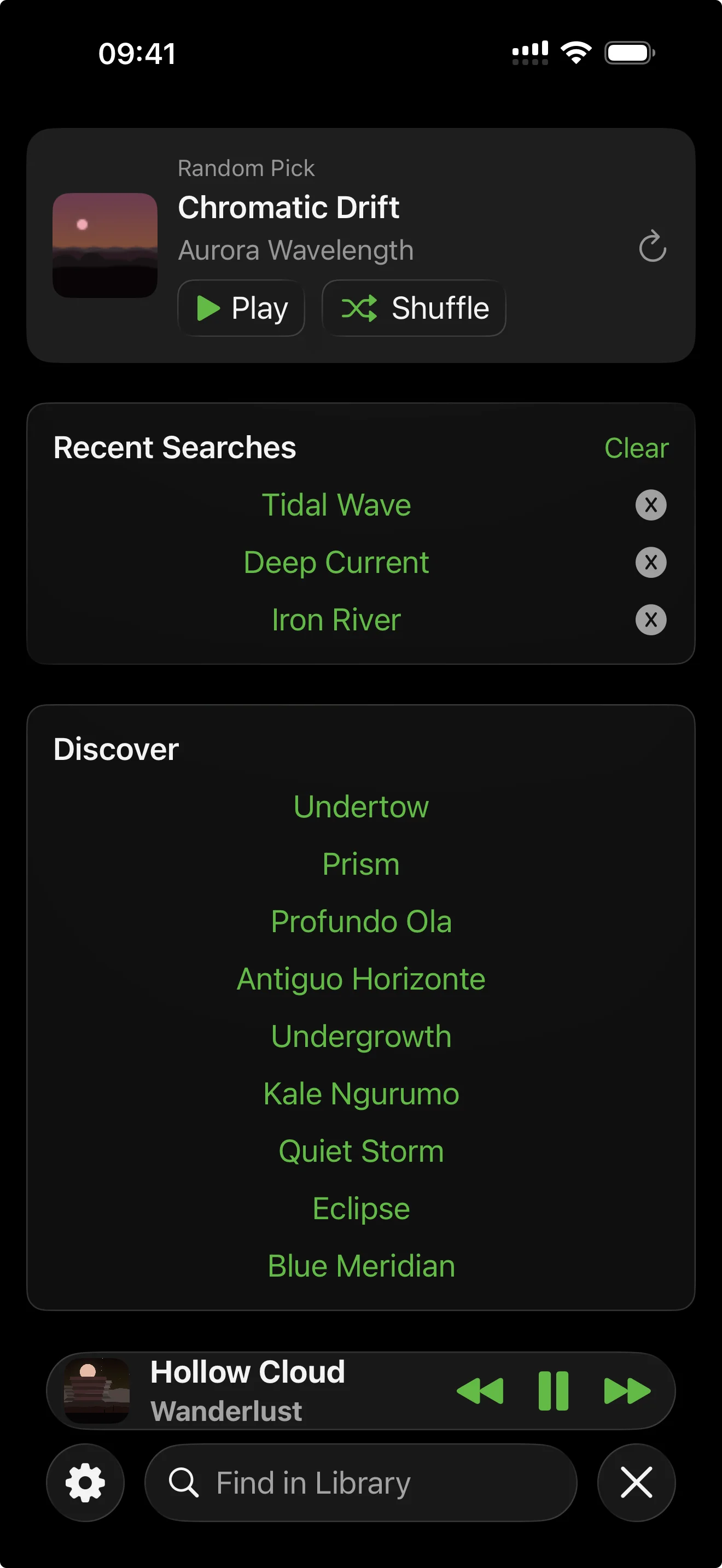The image size is (722, 1568).
Task: Remove "Iron River" from recent searches
Action: [x=650, y=619]
